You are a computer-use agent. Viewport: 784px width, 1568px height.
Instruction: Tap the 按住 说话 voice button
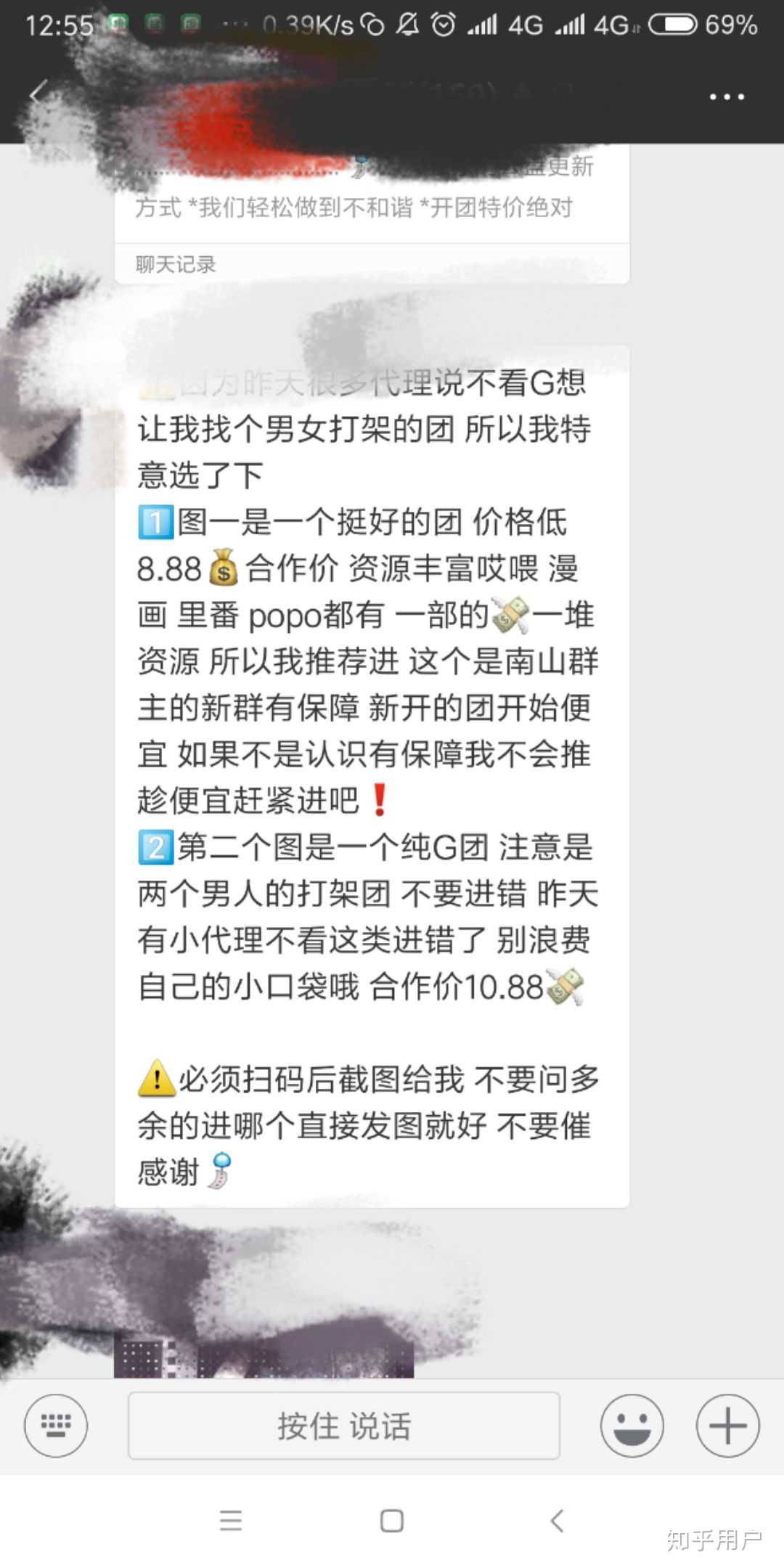point(343,1426)
